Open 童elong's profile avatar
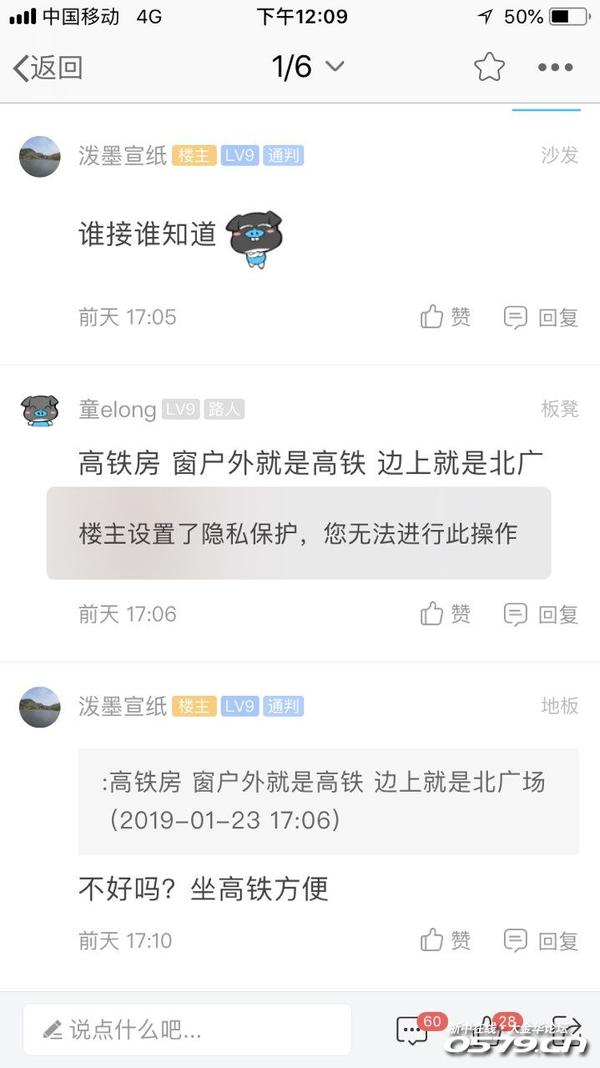The height and width of the screenshot is (1068, 600). (40, 410)
